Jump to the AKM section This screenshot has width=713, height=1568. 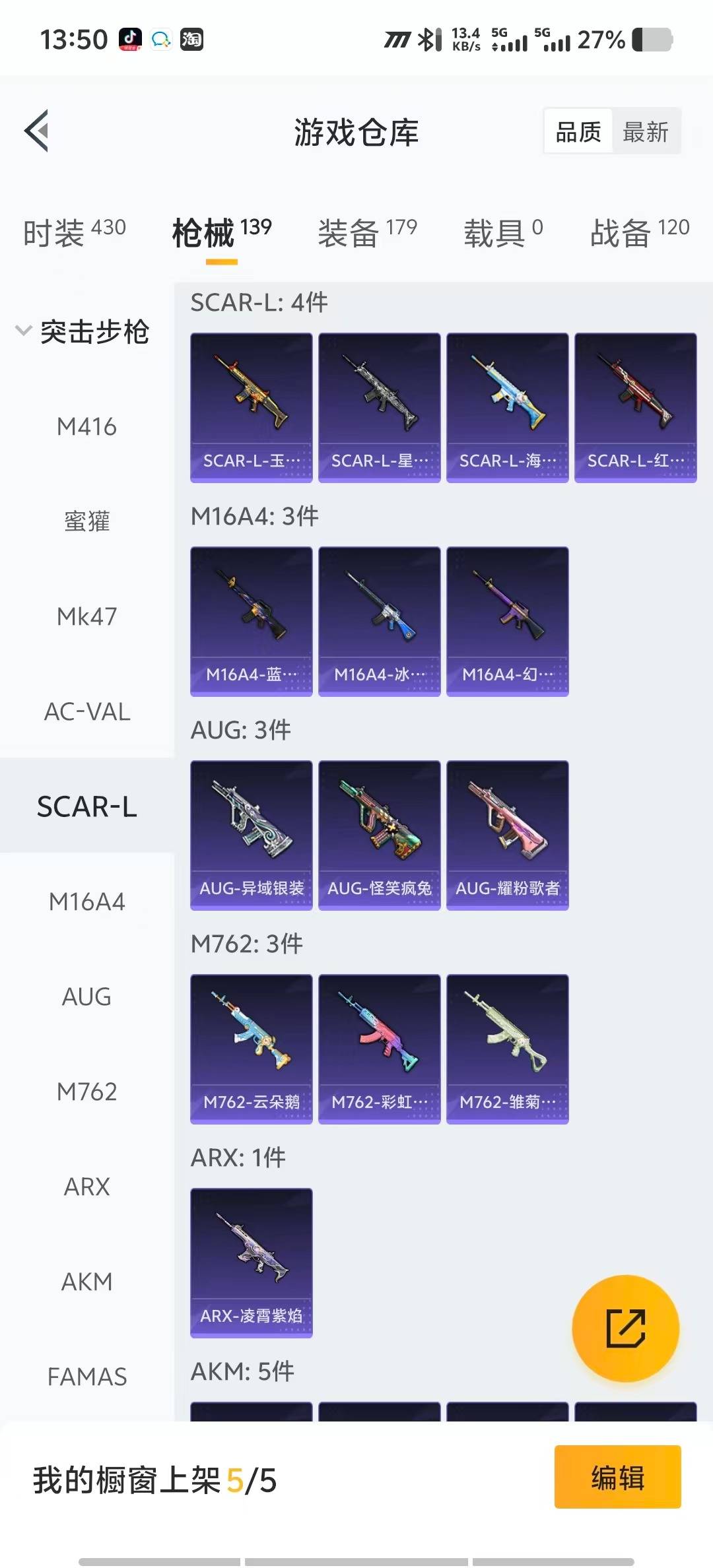pyautogui.click(x=86, y=1282)
